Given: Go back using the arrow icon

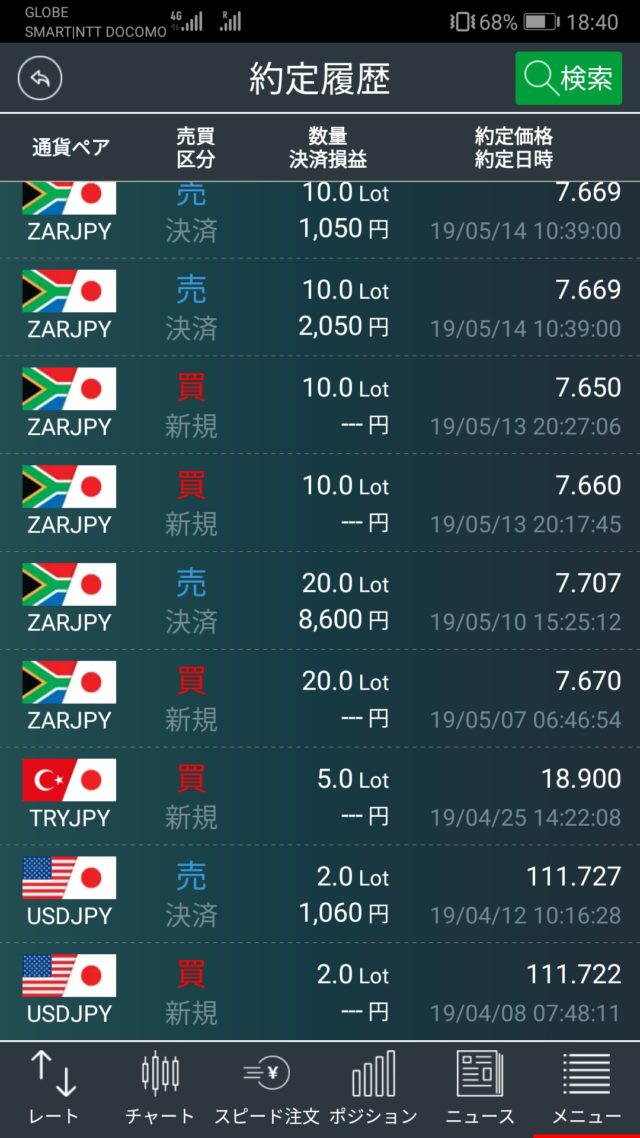Looking at the screenshot, I should 40,78.
